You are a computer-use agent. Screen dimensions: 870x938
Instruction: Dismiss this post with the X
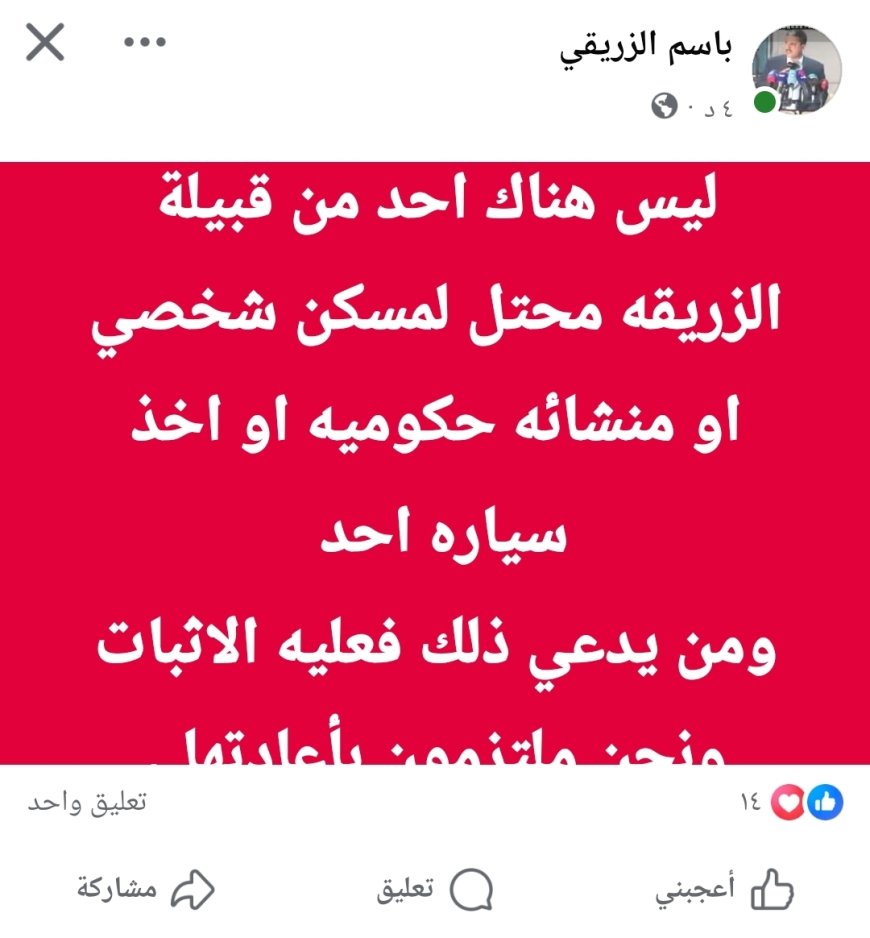(x=45, y=44)
